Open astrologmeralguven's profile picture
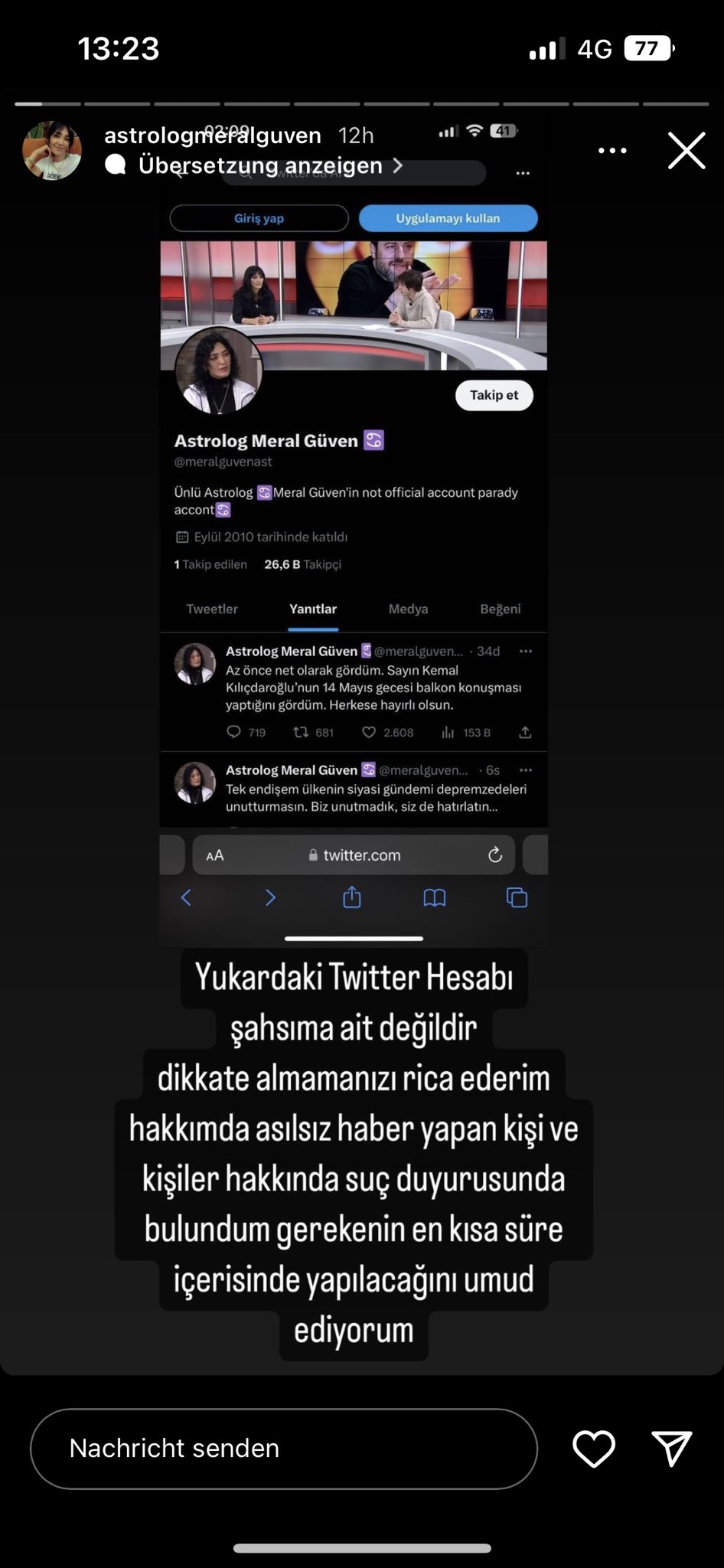The image size is (724, 1568). [x=52, y=151]
